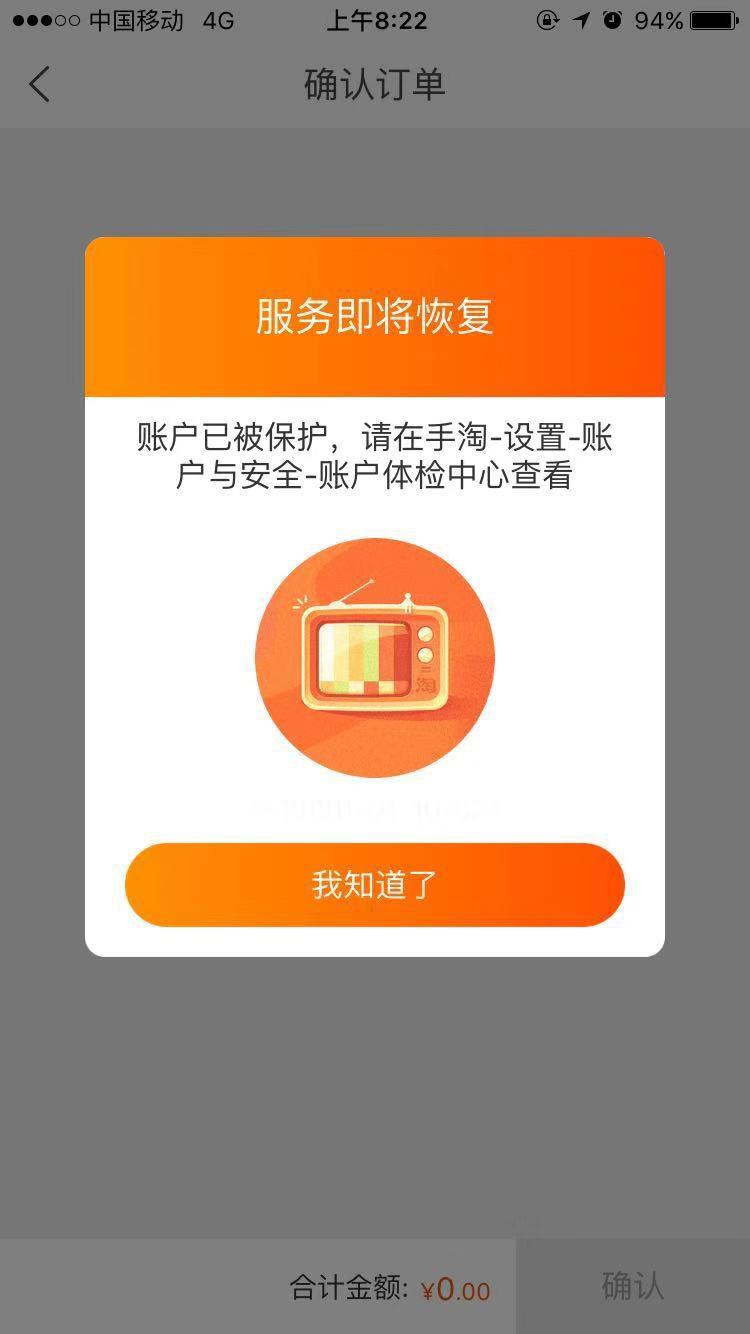Tap the orientation lock icon
Viewport: 750px width, 1334px height.
[545, 20]
